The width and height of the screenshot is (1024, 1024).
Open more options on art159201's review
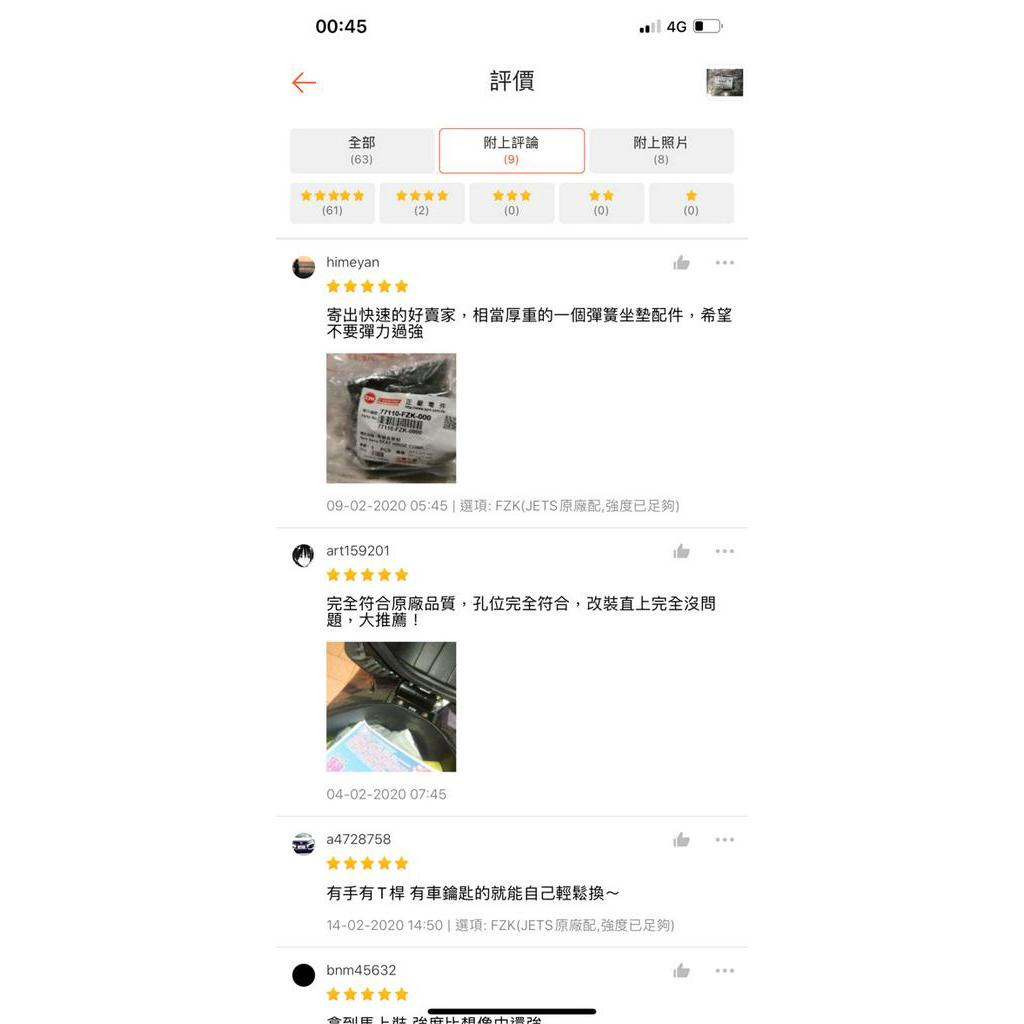tap(724, 551)
